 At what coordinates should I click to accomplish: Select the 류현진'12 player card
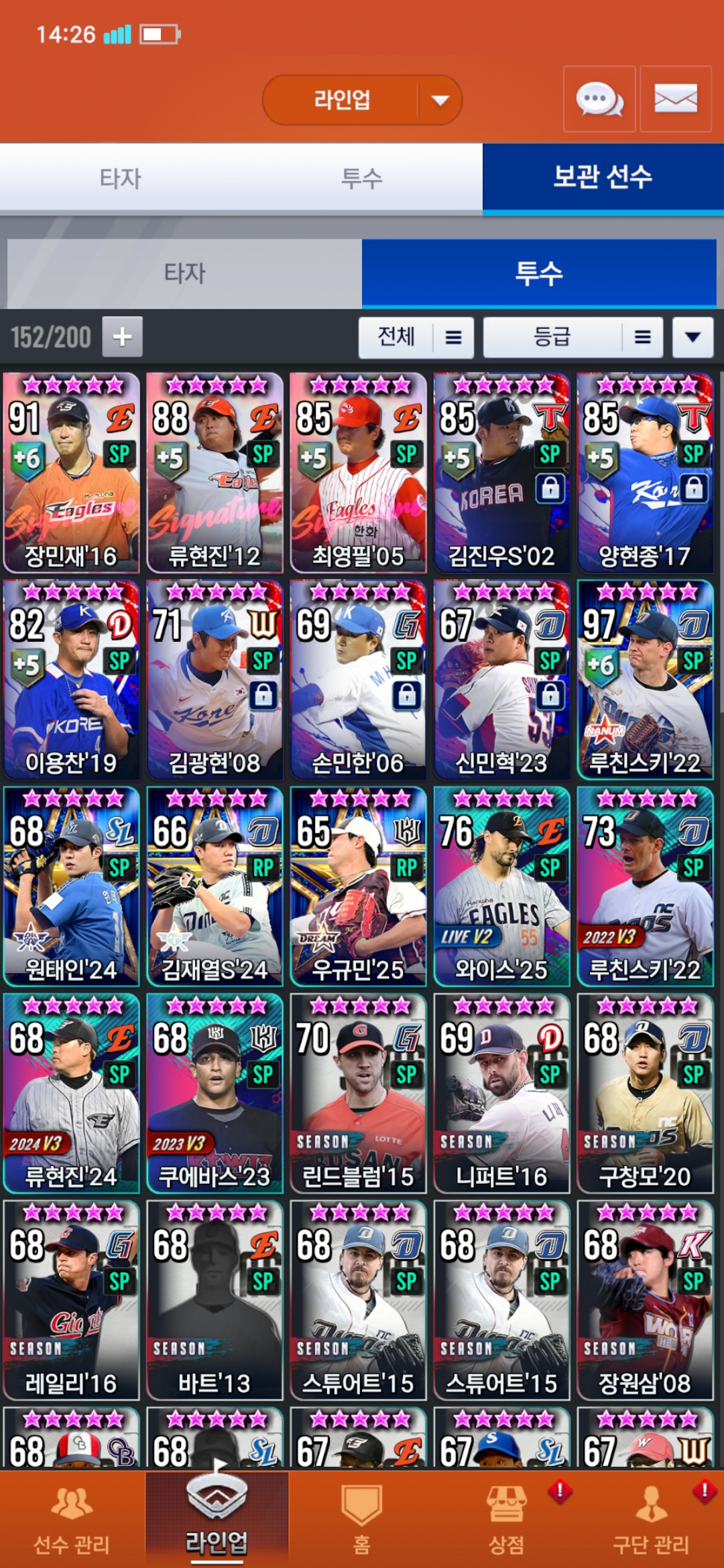coord(215,472)
